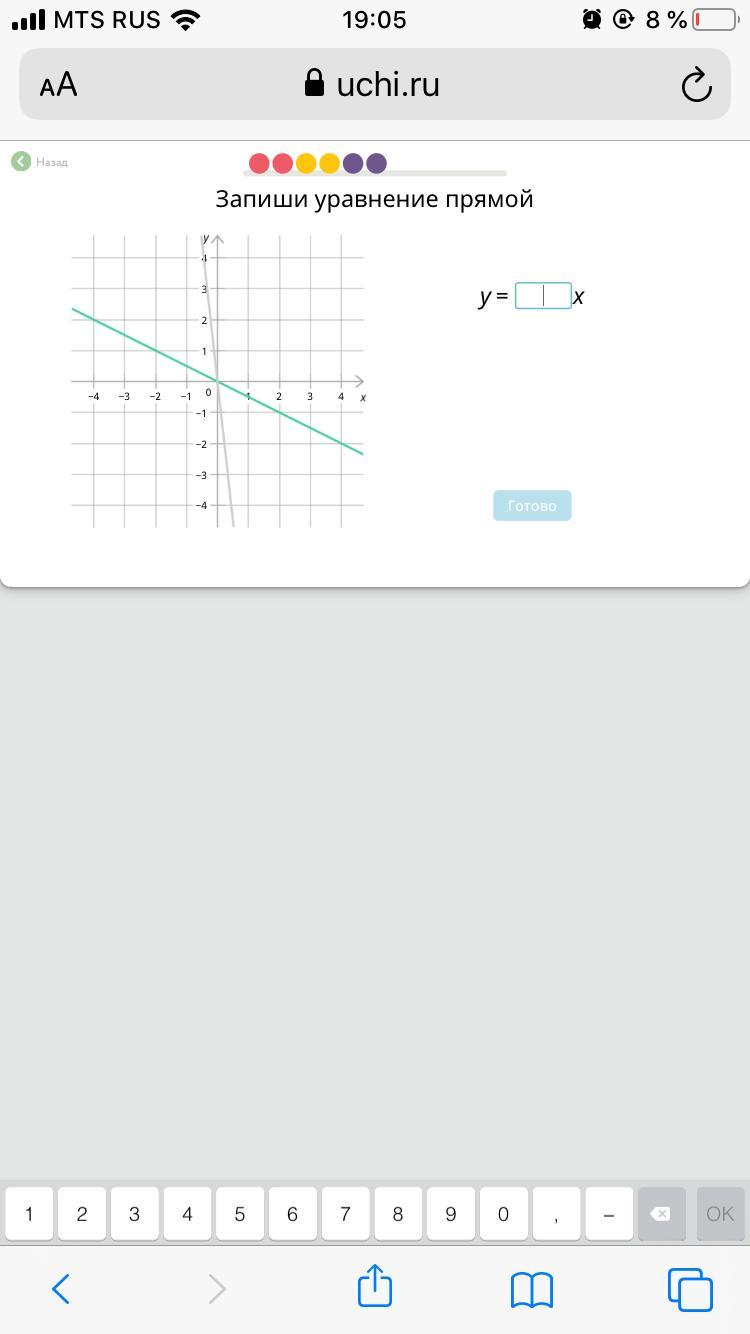
Task: Show all open Safari tabs
Action: tap(690, 1289)
